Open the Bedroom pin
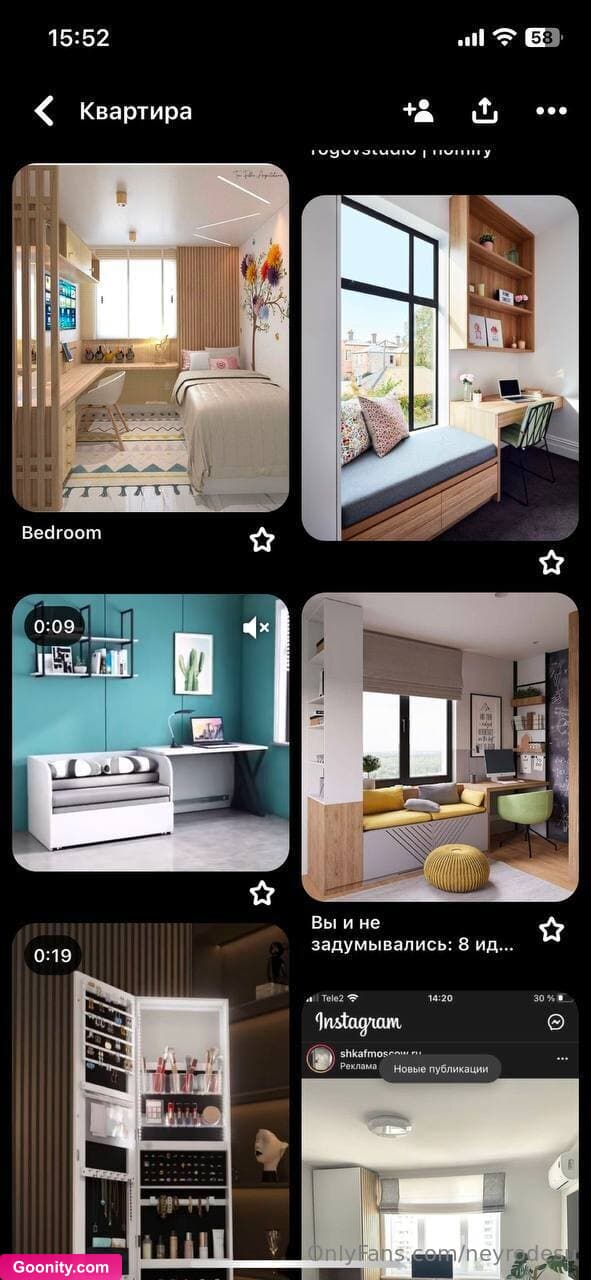 click(150, 338)
